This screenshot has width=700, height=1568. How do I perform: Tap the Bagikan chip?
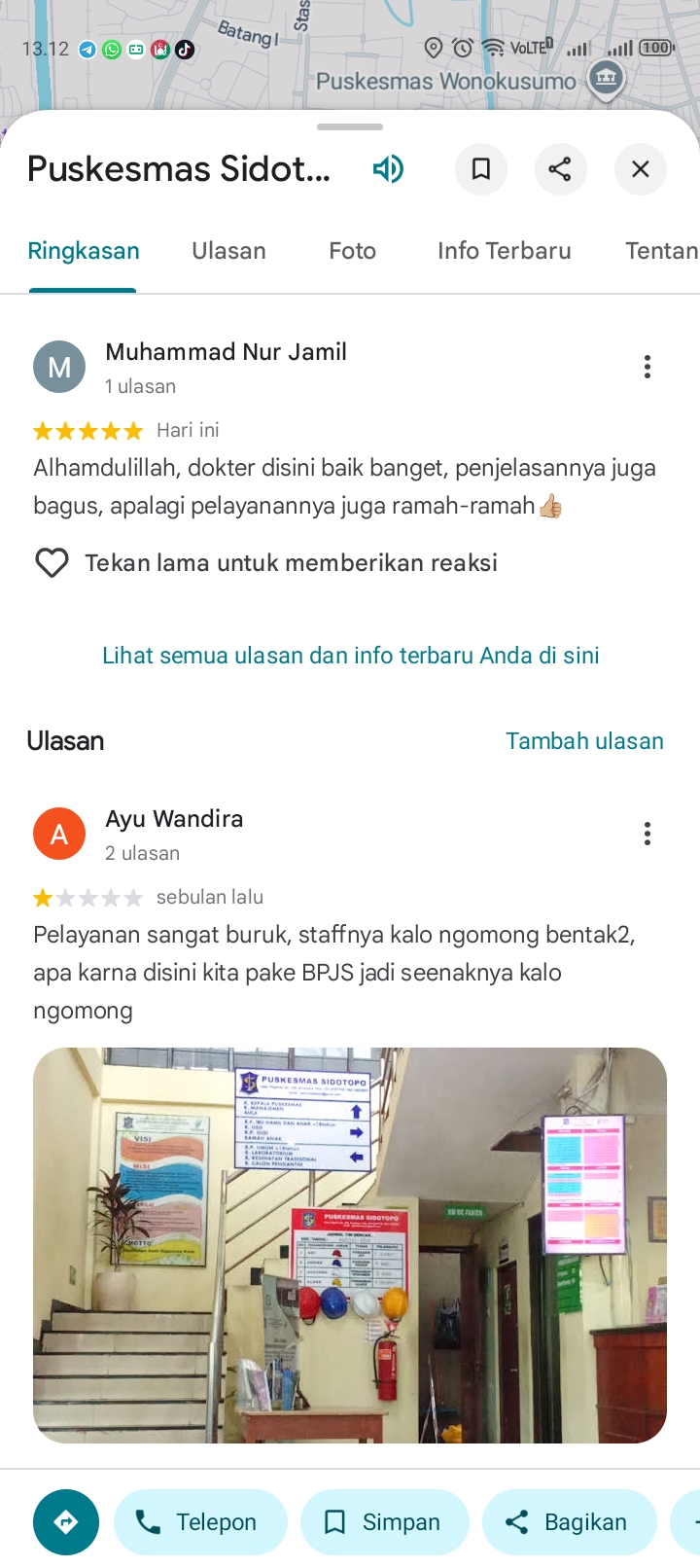(569, 1522)
